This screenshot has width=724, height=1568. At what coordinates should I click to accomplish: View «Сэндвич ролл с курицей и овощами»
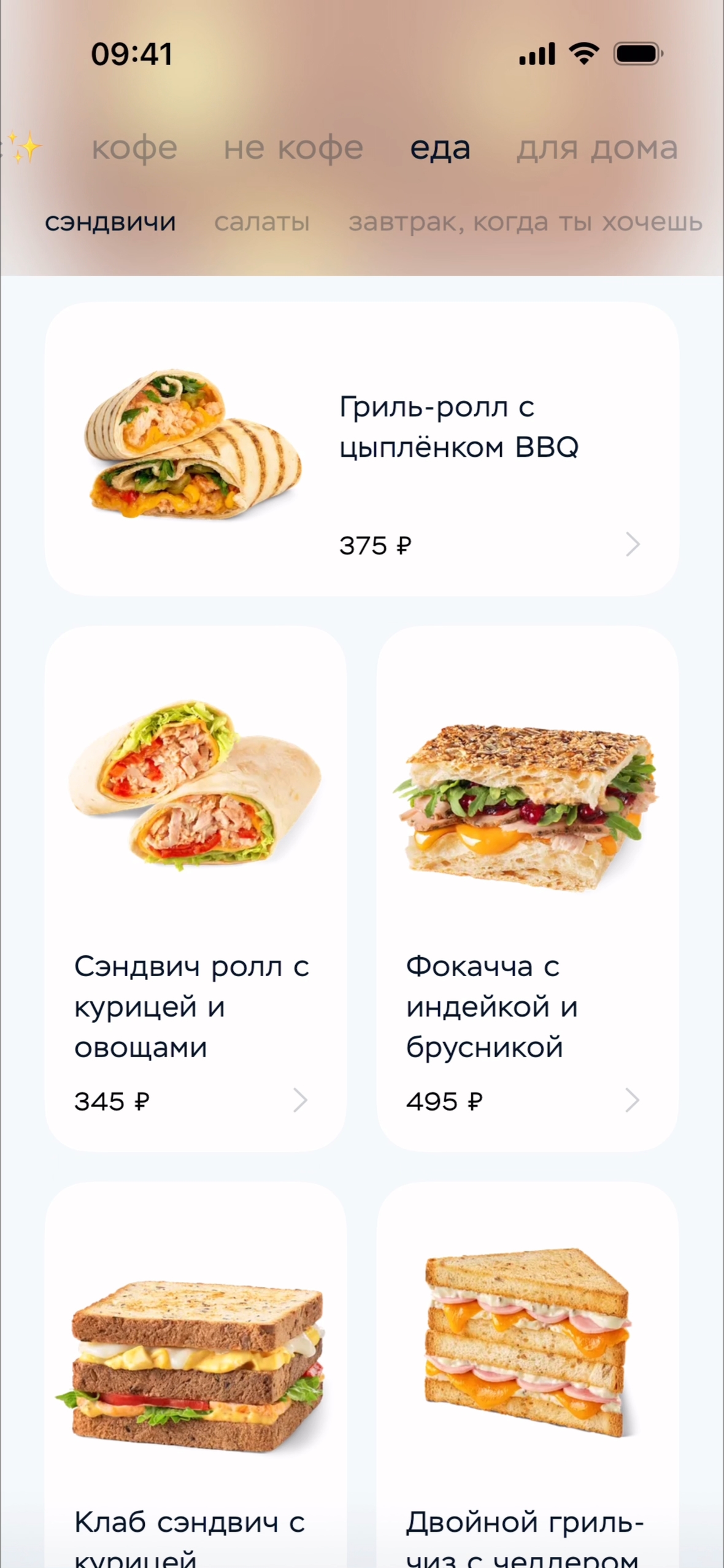196,888
